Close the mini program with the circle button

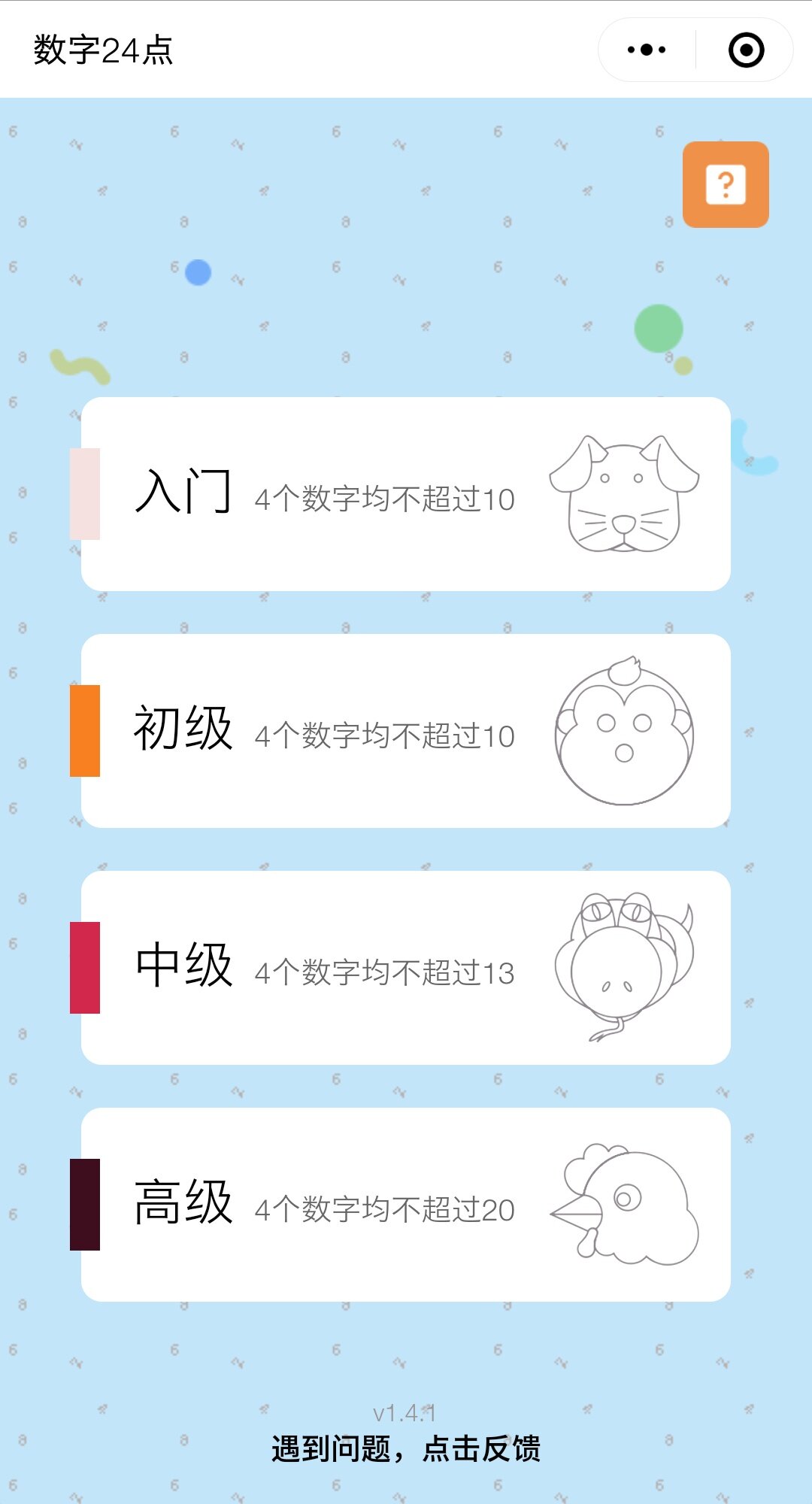click(x=746, y=50)
